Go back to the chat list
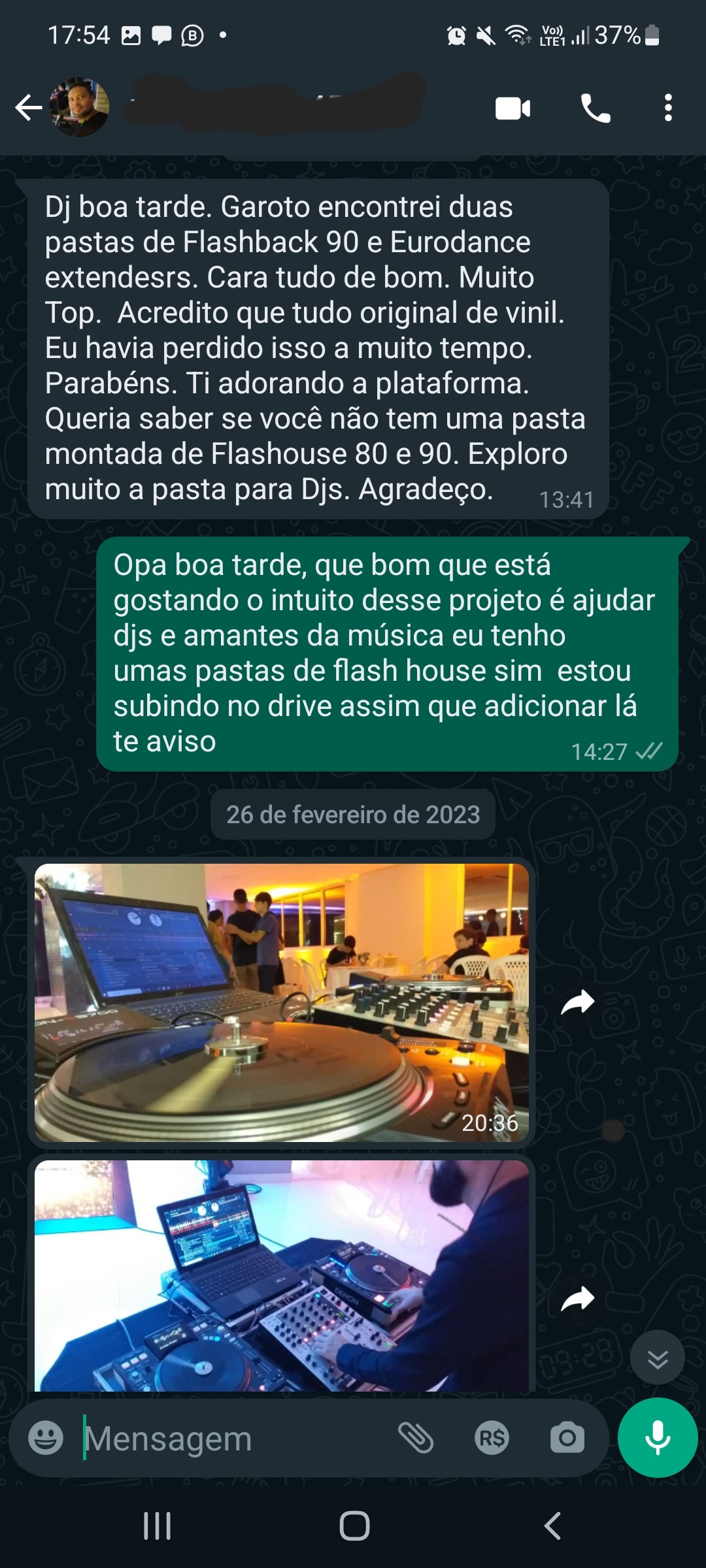 [29, 108]
